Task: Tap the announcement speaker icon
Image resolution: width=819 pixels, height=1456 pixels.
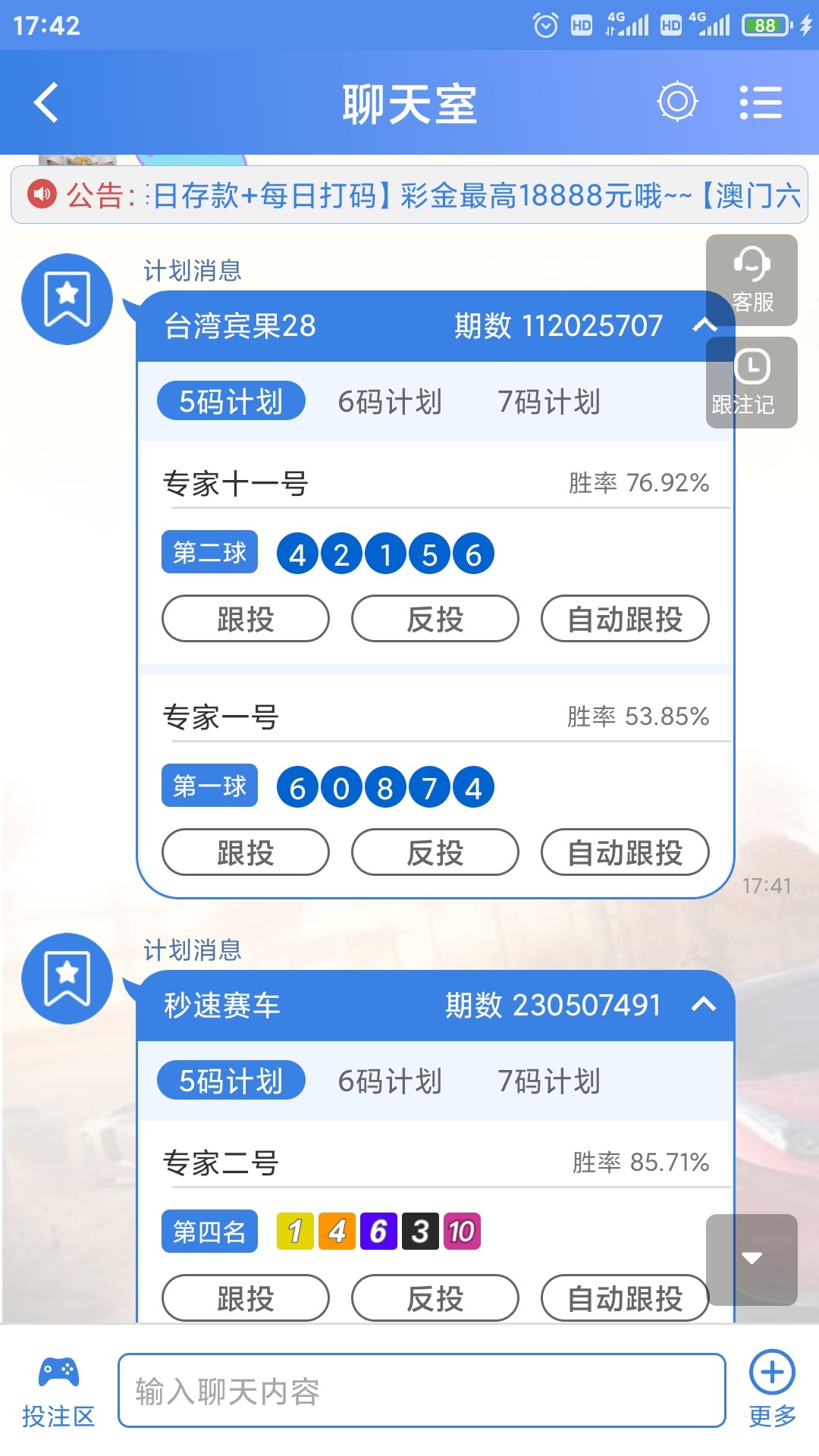Action: coord(42,194)
